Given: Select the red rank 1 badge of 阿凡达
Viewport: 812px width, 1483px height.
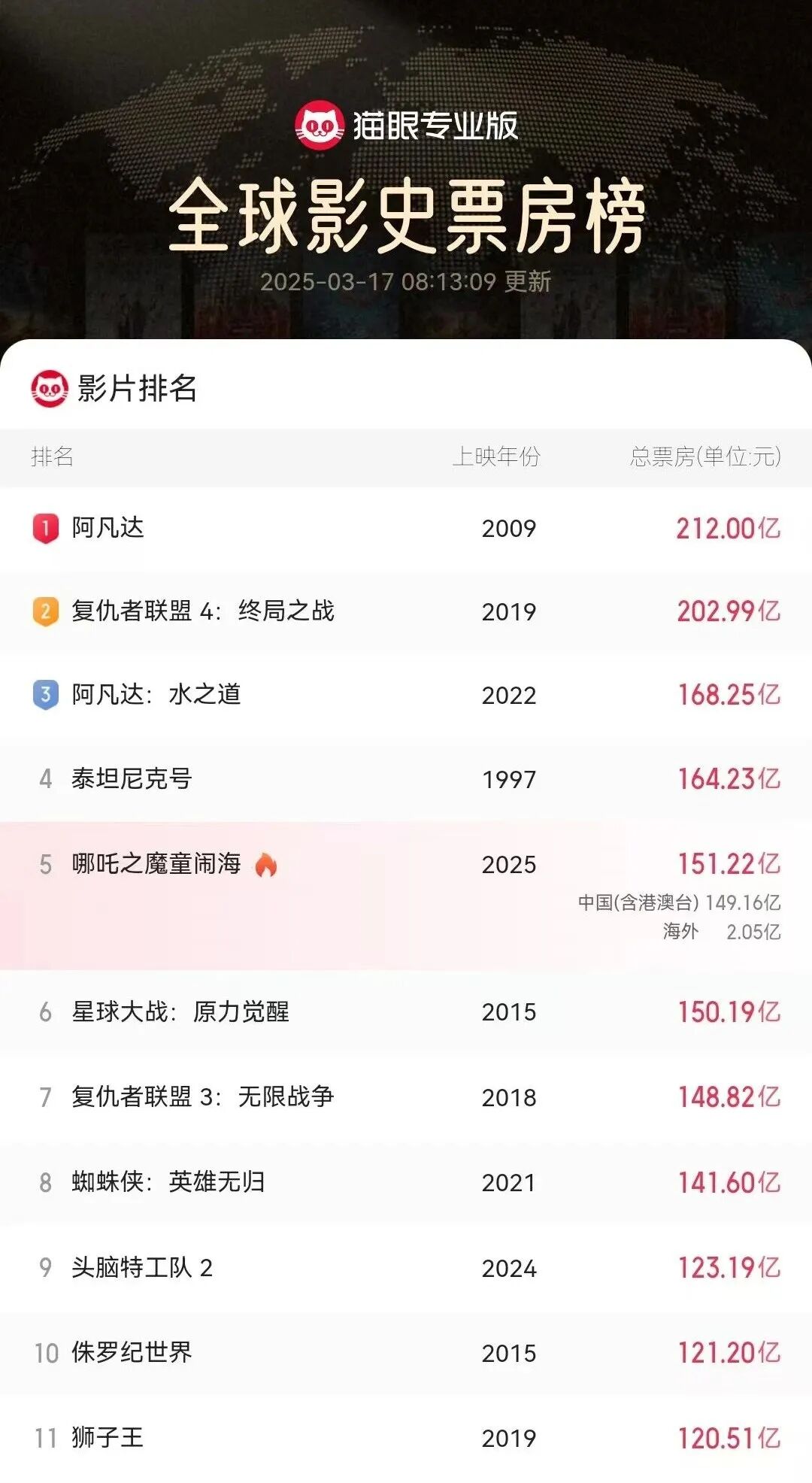Looking at the screenshot, I should pos(47,529).
